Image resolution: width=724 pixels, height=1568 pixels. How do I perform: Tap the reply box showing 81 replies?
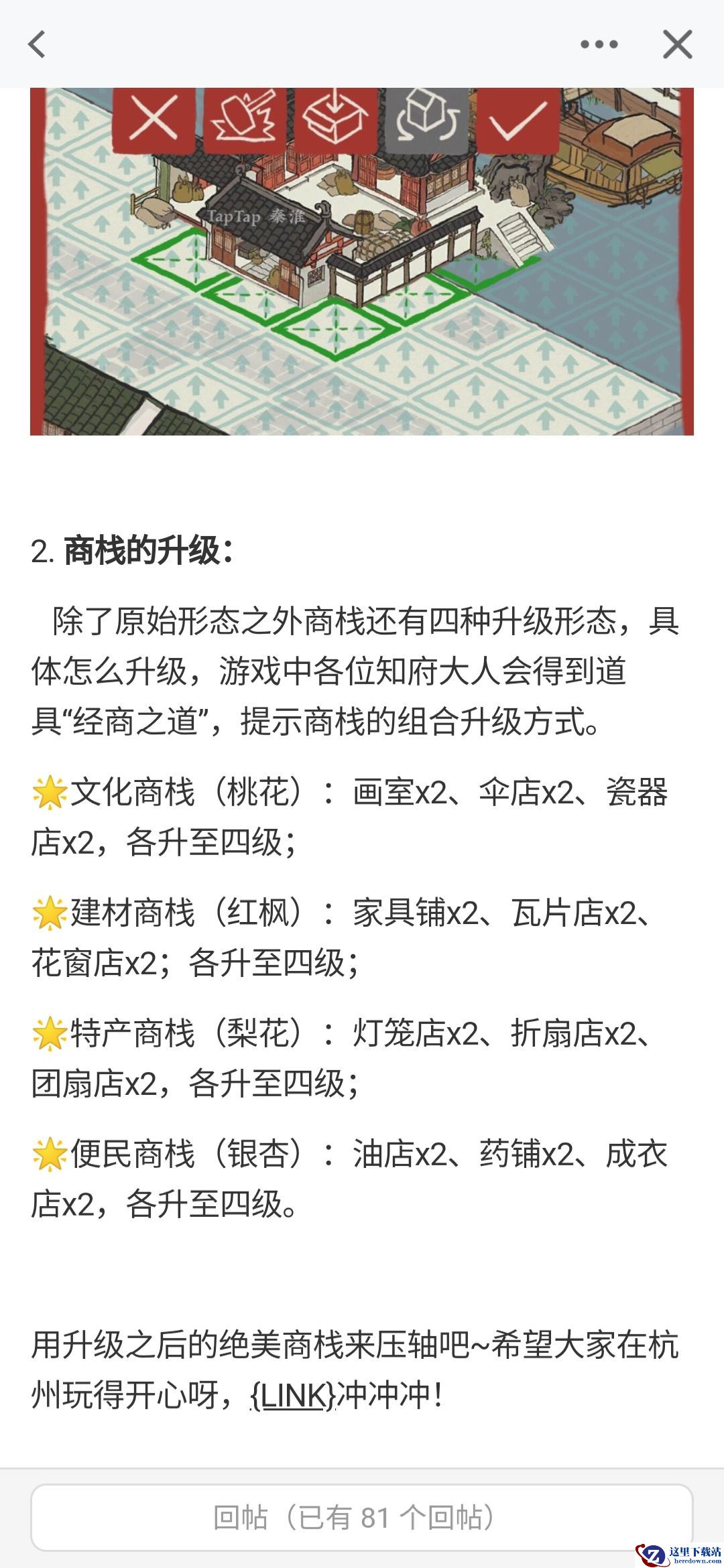[362, 1517]
